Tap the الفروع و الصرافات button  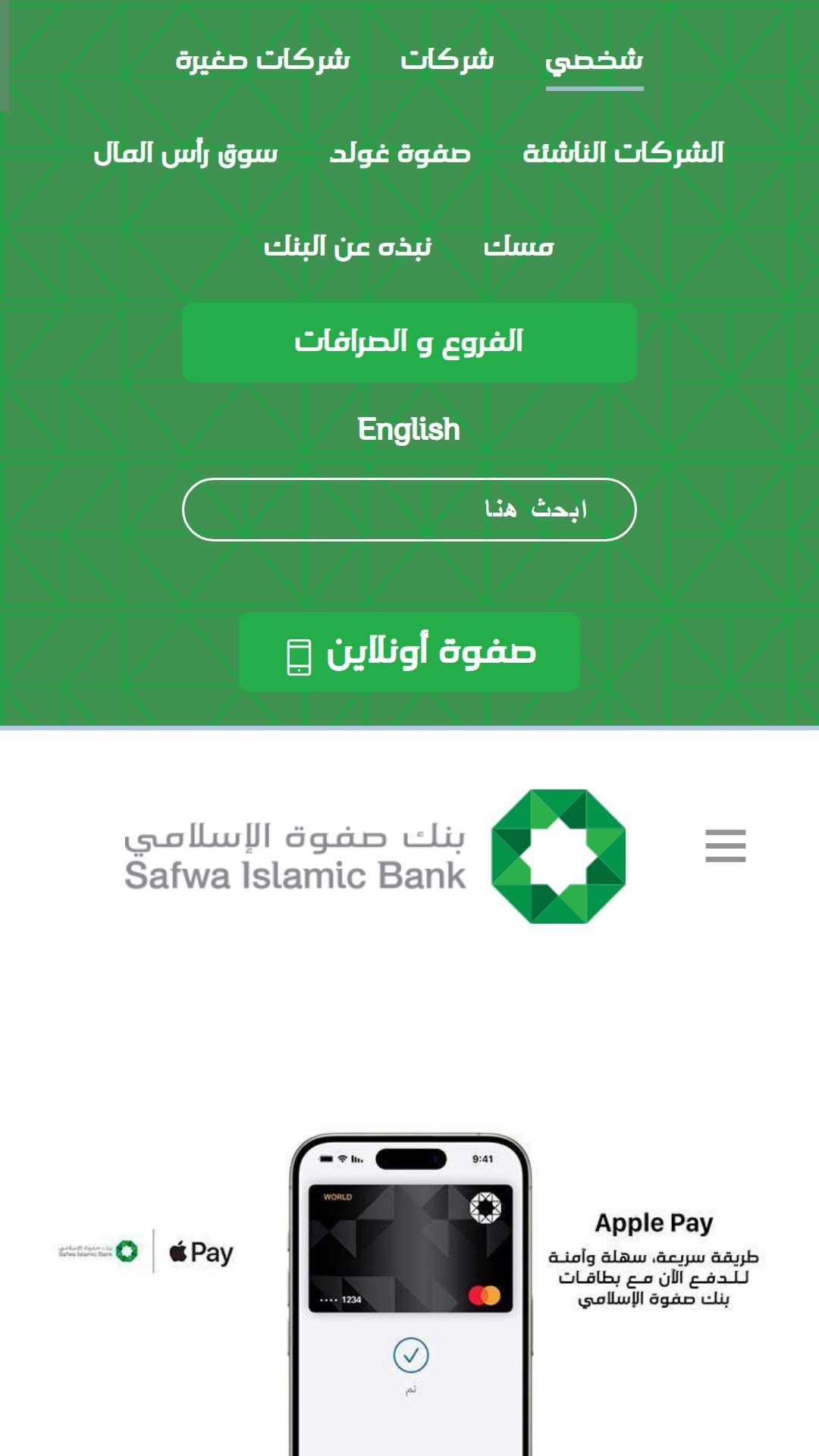(409, 342)
